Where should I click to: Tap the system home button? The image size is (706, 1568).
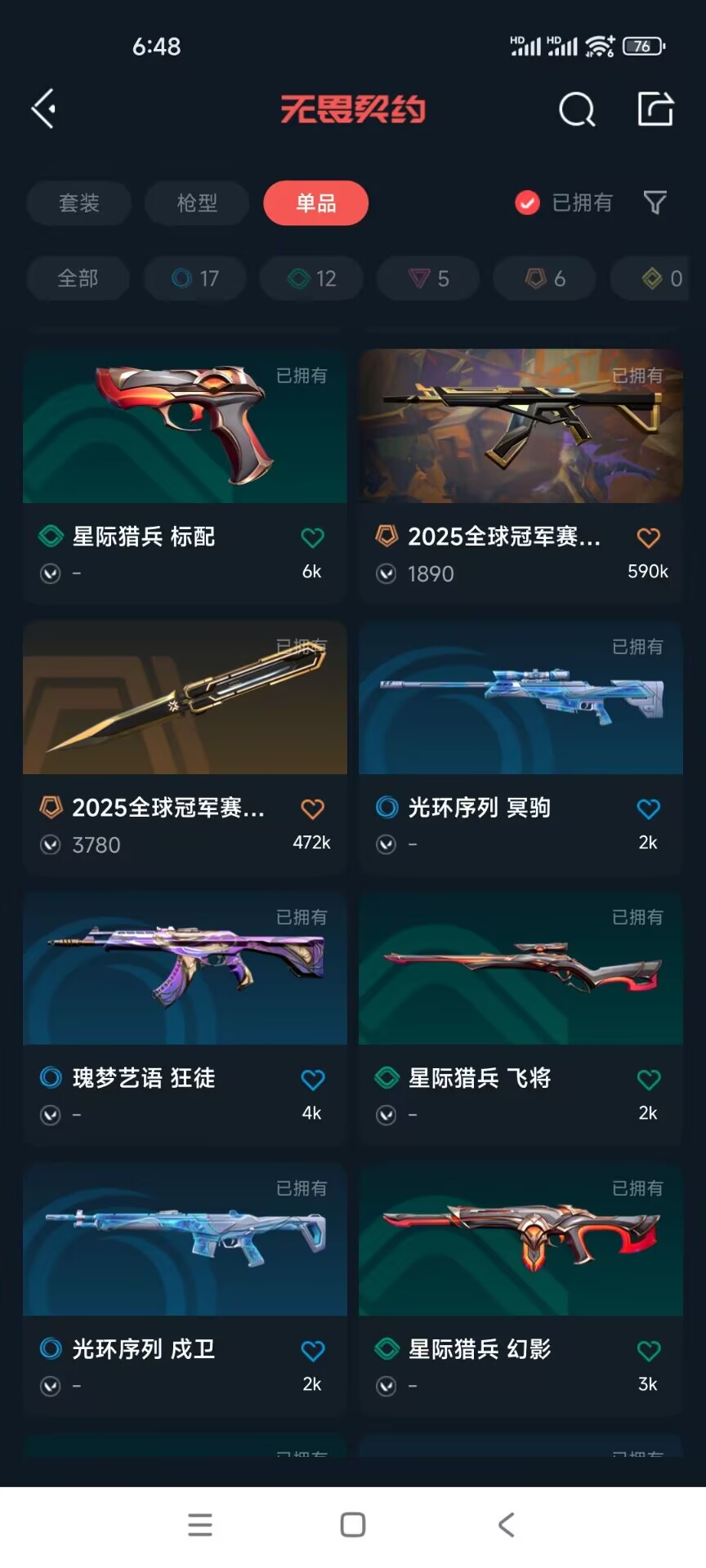pyautogui.click(x=353, y=1525)
